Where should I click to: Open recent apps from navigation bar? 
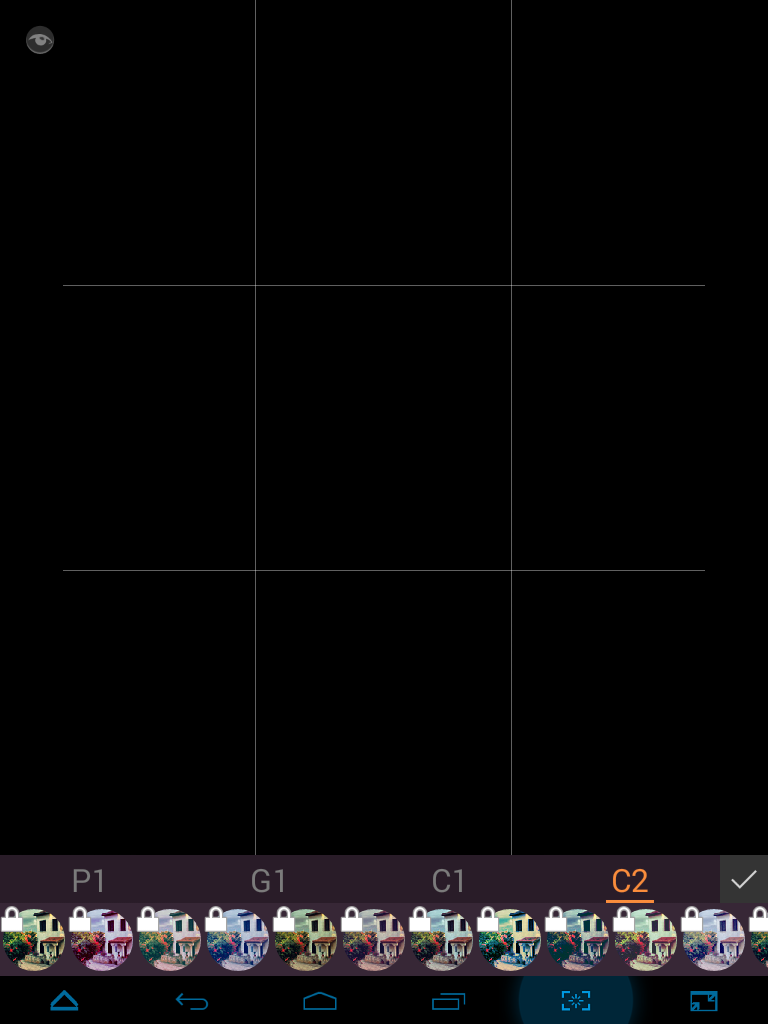(448, 1001)
